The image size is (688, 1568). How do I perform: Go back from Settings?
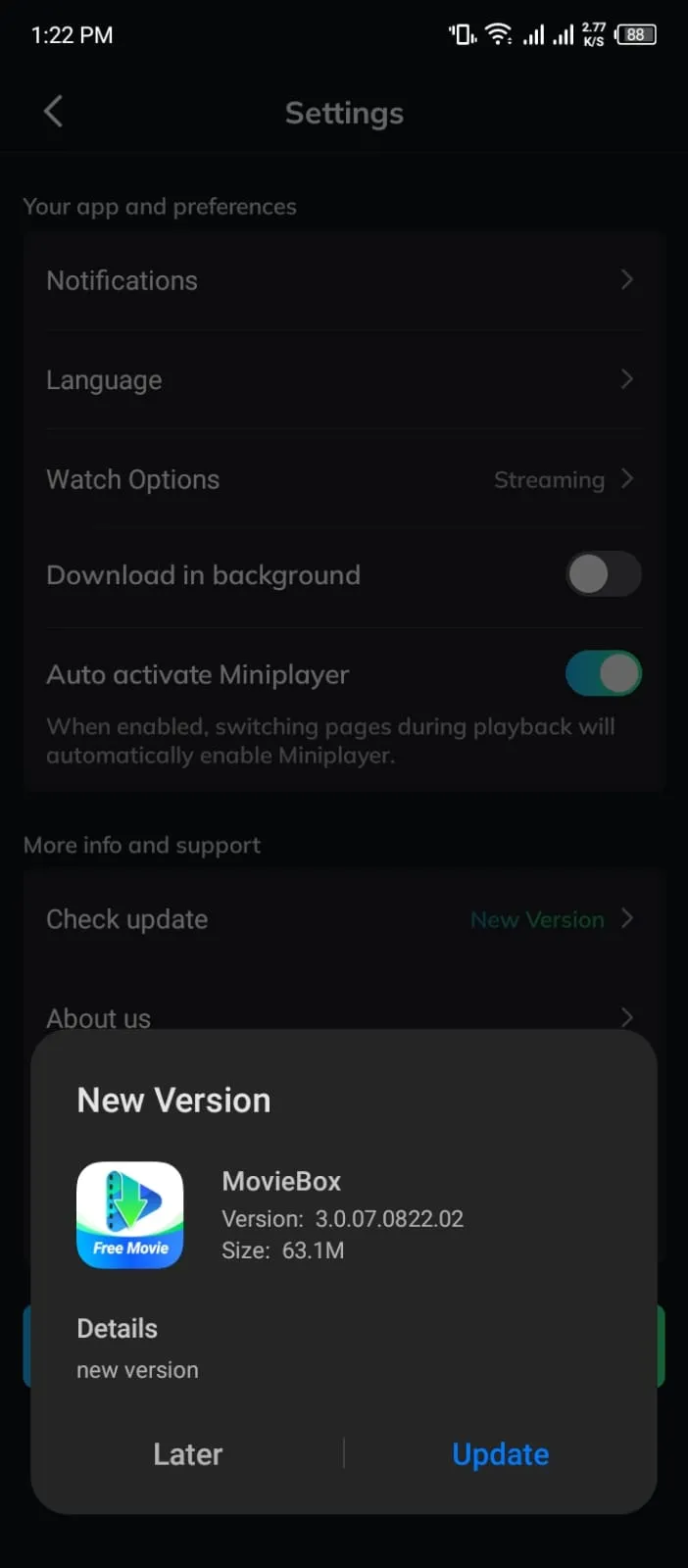pyautogui.click(x=54, y=112)
